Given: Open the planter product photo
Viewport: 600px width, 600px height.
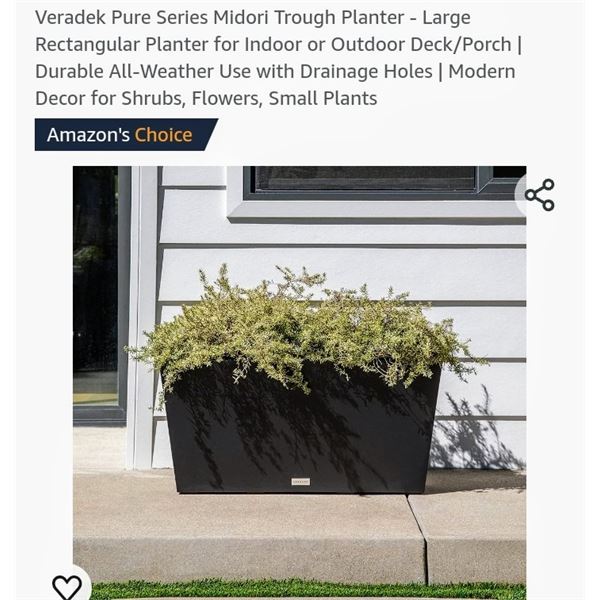Looking at the screenshot, I should click(300, 380).
